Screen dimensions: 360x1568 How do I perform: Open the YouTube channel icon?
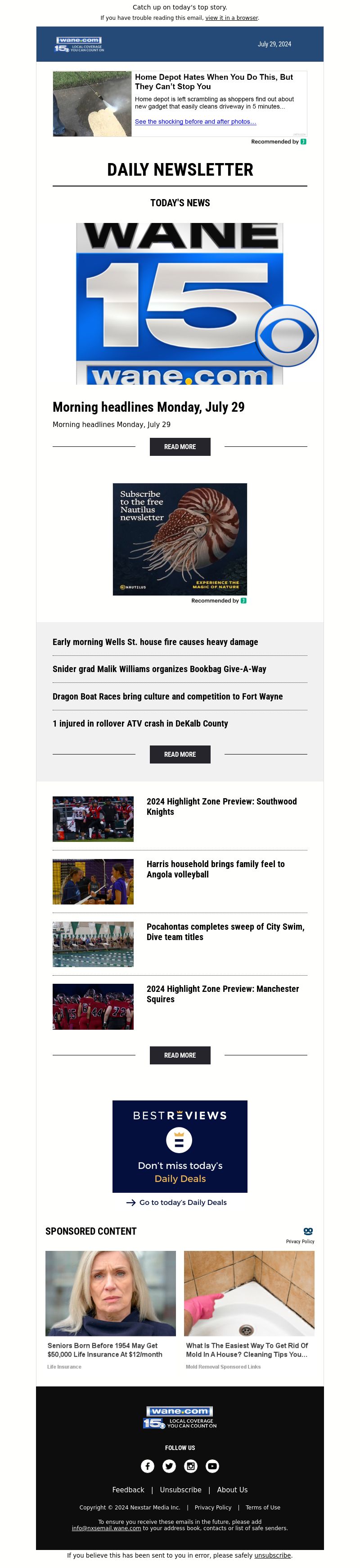(x=212, y=1466)
